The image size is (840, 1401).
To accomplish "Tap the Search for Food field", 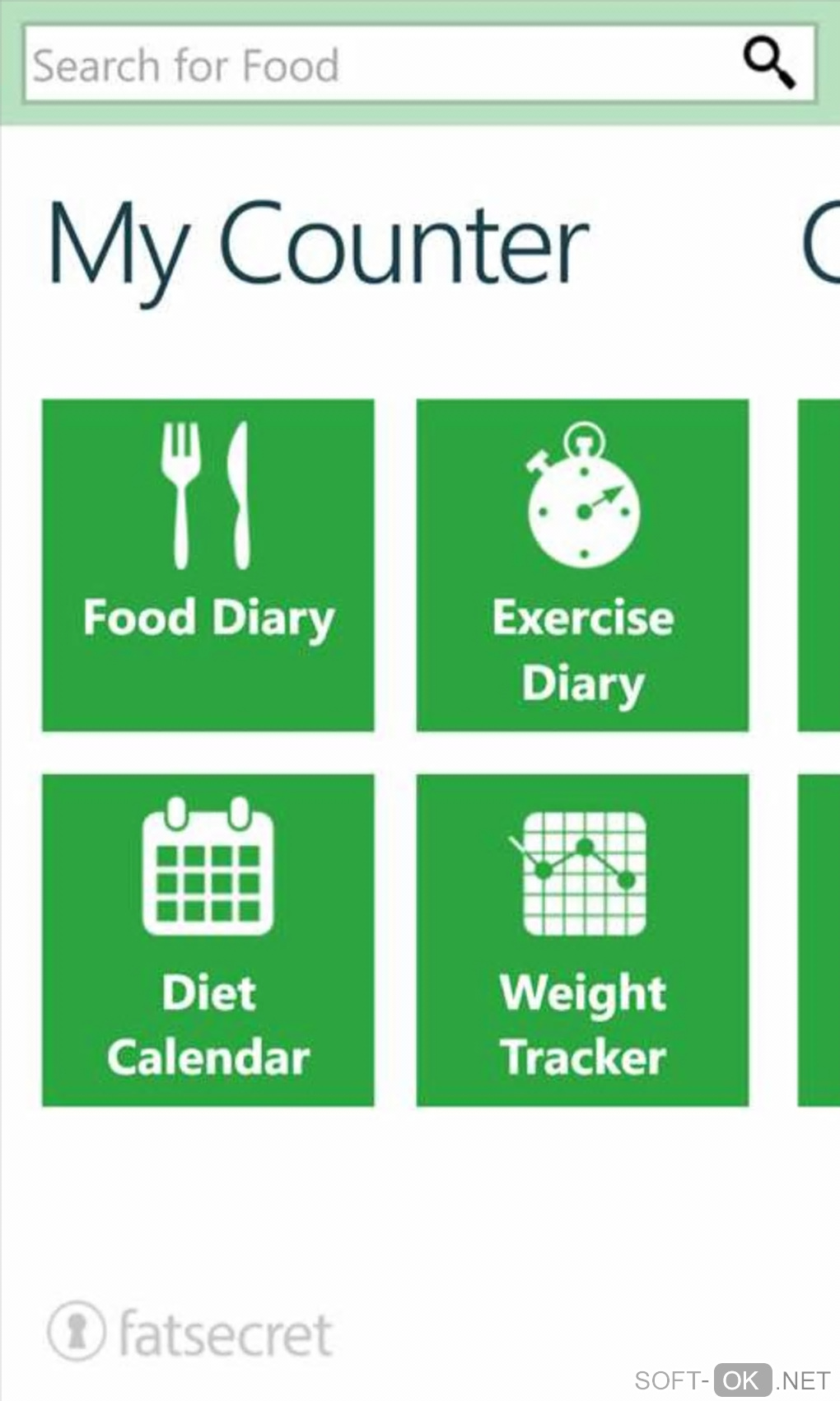I will coord(371,65).
